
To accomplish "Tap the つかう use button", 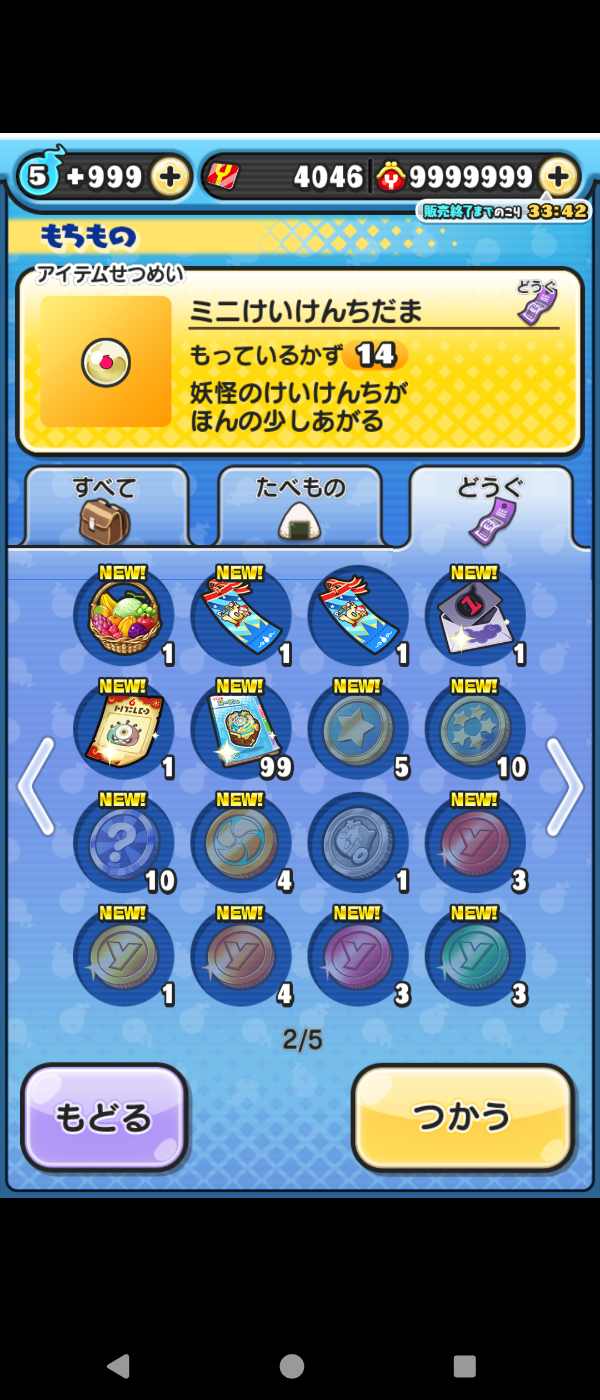I will (463, 1117).
